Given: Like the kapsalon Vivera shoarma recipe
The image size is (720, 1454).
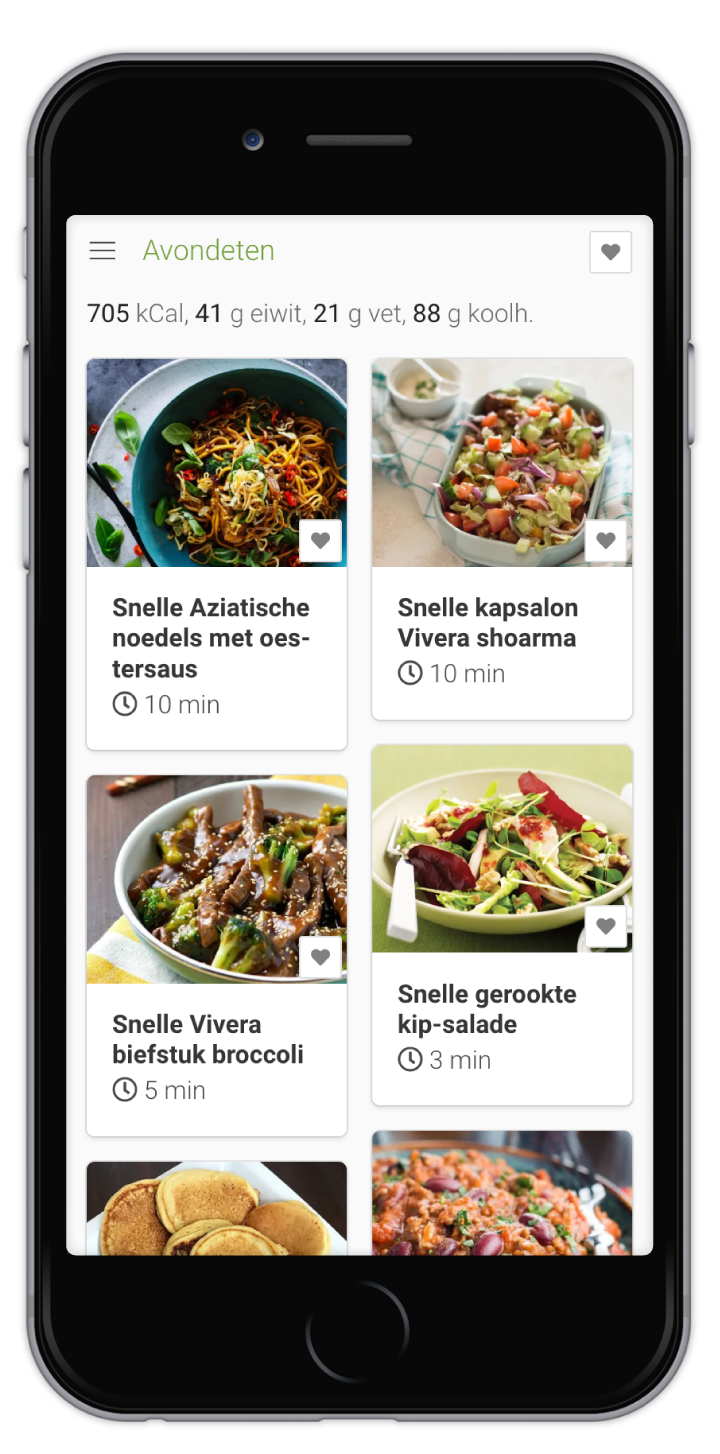Looking at the screenshot, I should coord(606,541).
